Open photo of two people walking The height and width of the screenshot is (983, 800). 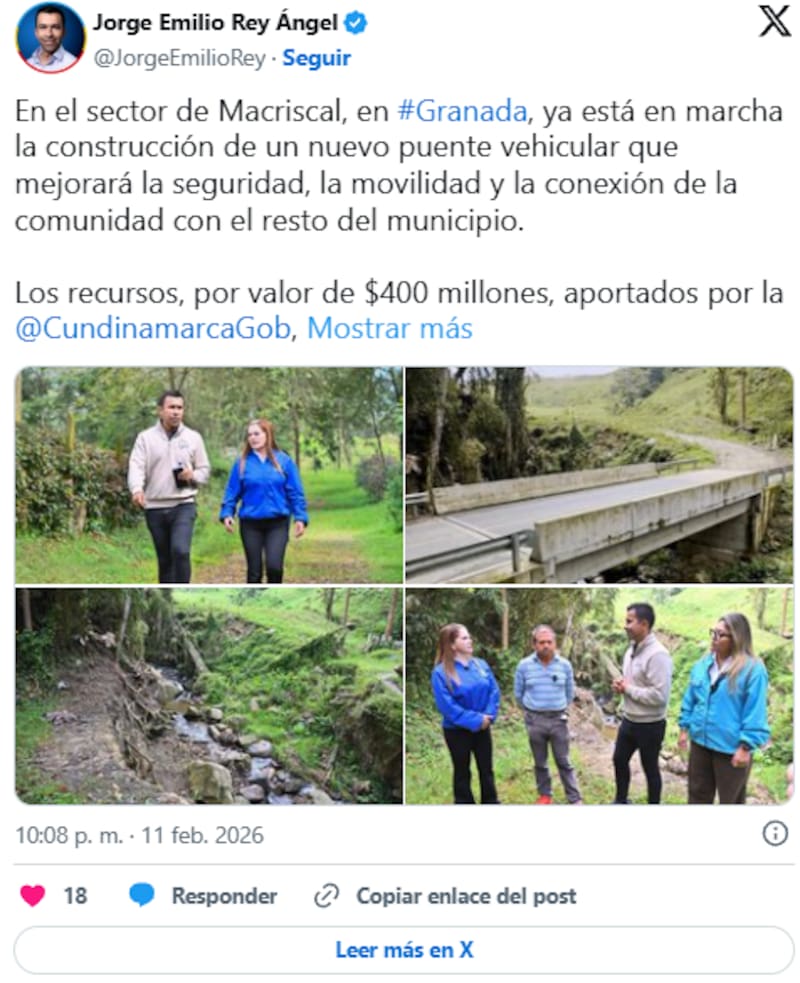click(x=209, y=475)
